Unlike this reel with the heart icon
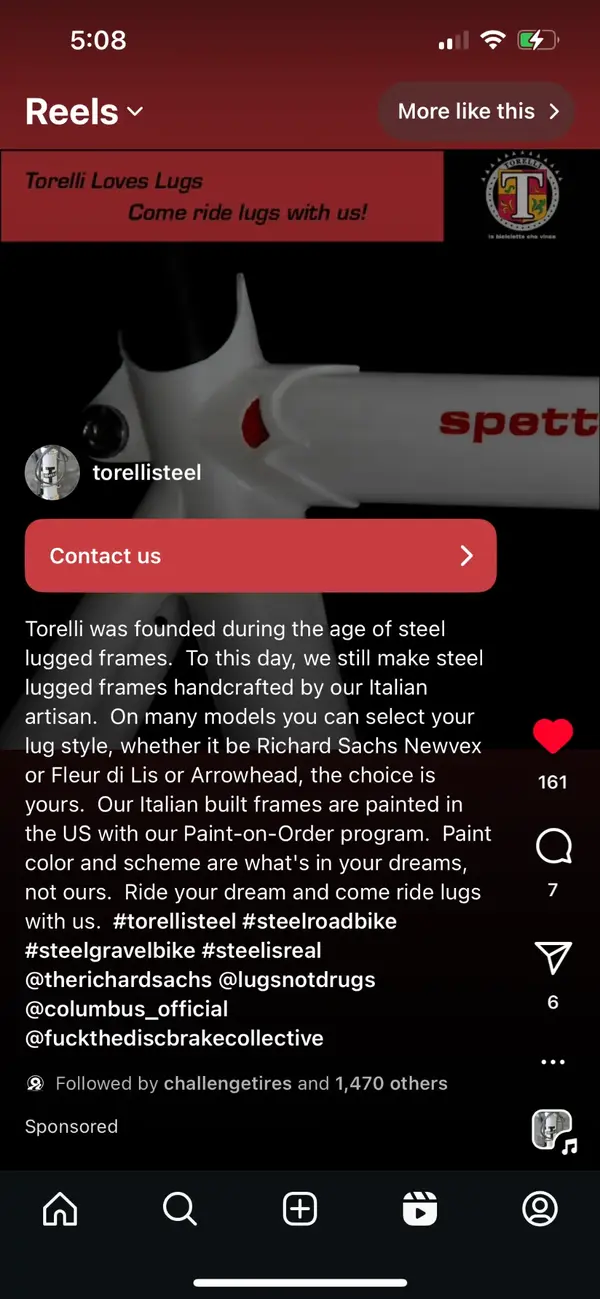 point(552,737)
